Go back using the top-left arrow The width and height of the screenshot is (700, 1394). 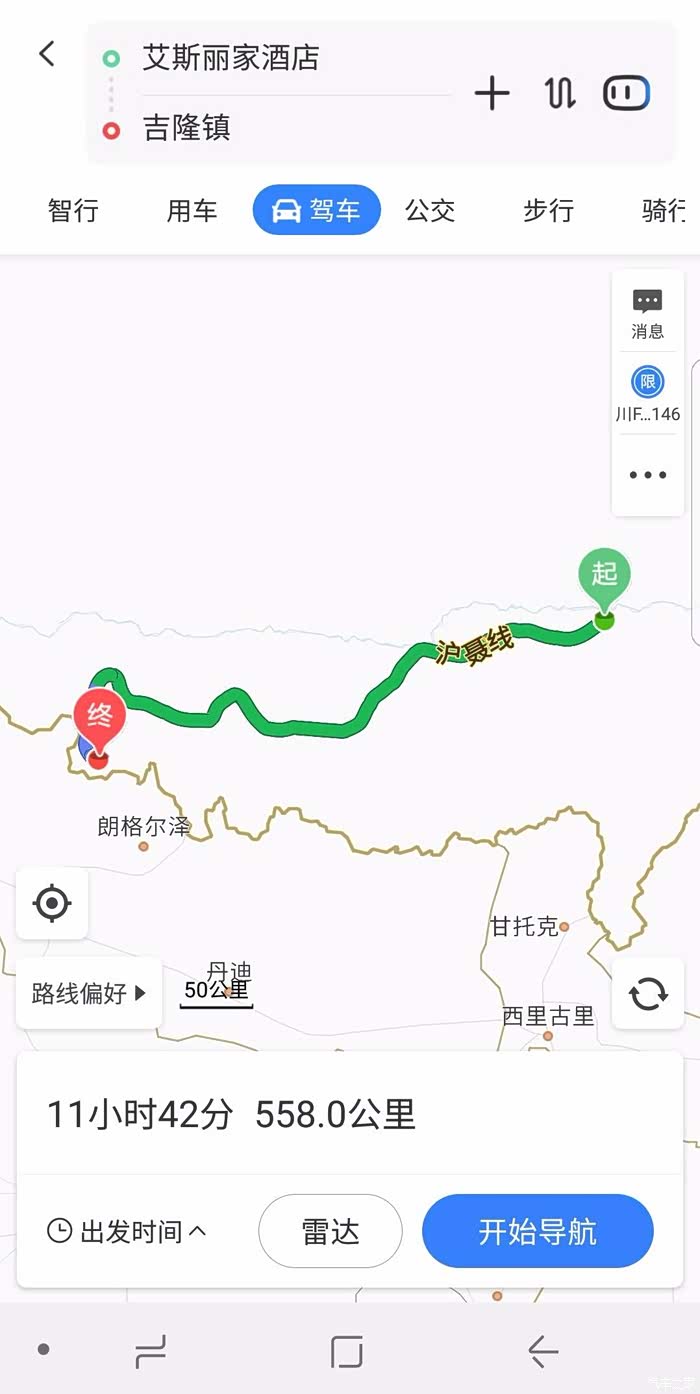pos(47,53)
